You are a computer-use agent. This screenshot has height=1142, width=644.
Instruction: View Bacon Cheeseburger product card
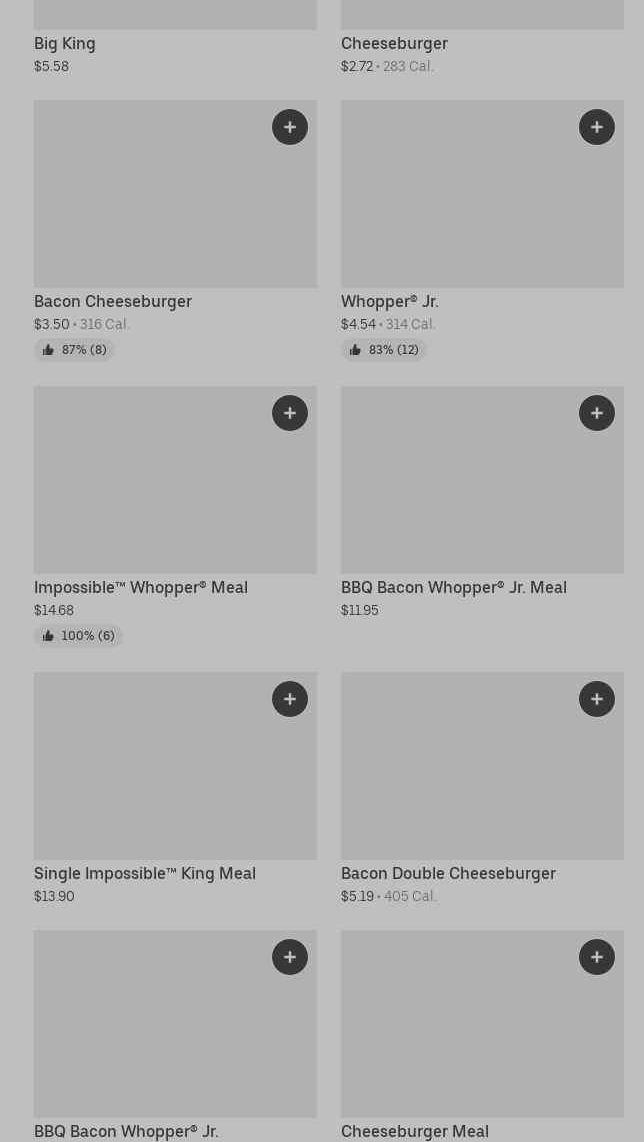(176, 230)
